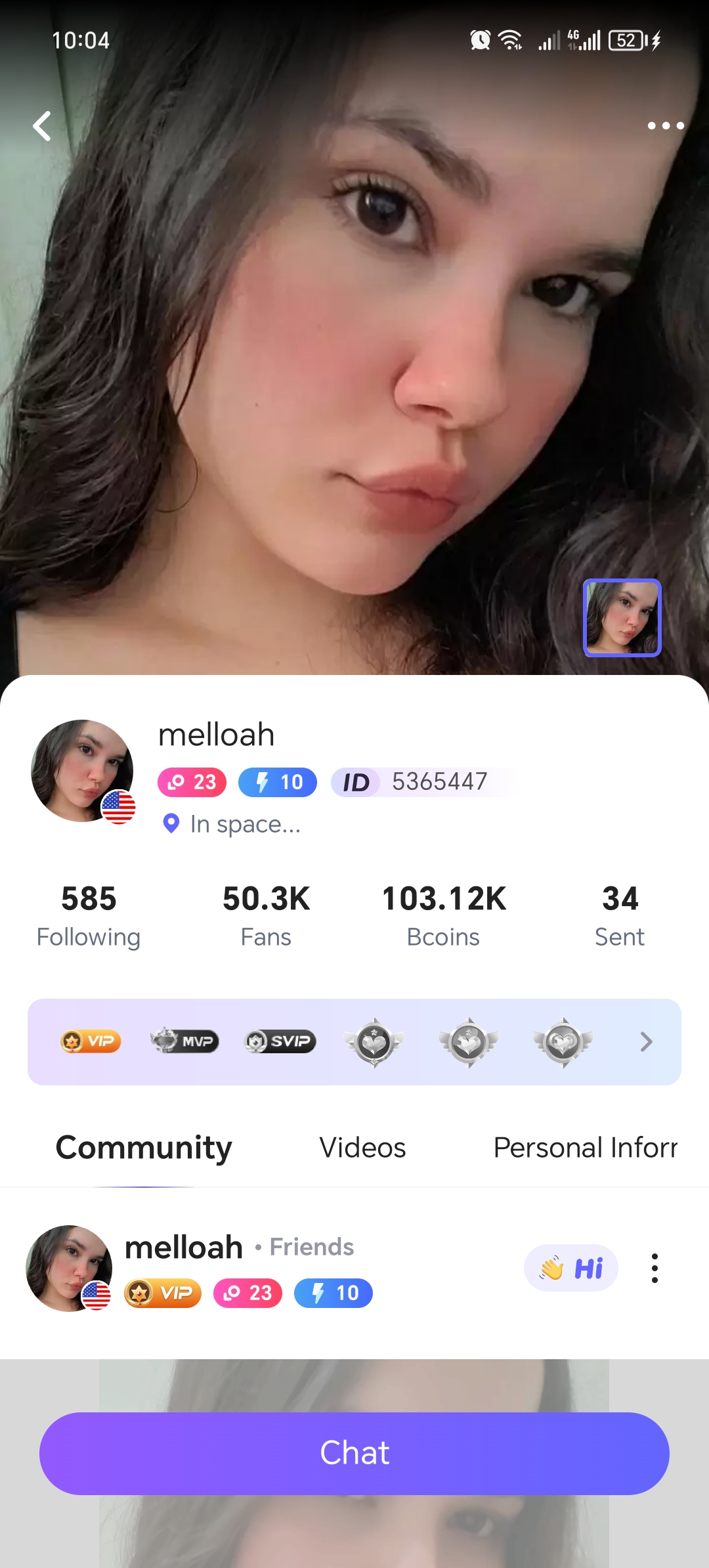Open melloah's profile avatar
The width and height of the screenshot is (709, 1568).
pos(83,771)
